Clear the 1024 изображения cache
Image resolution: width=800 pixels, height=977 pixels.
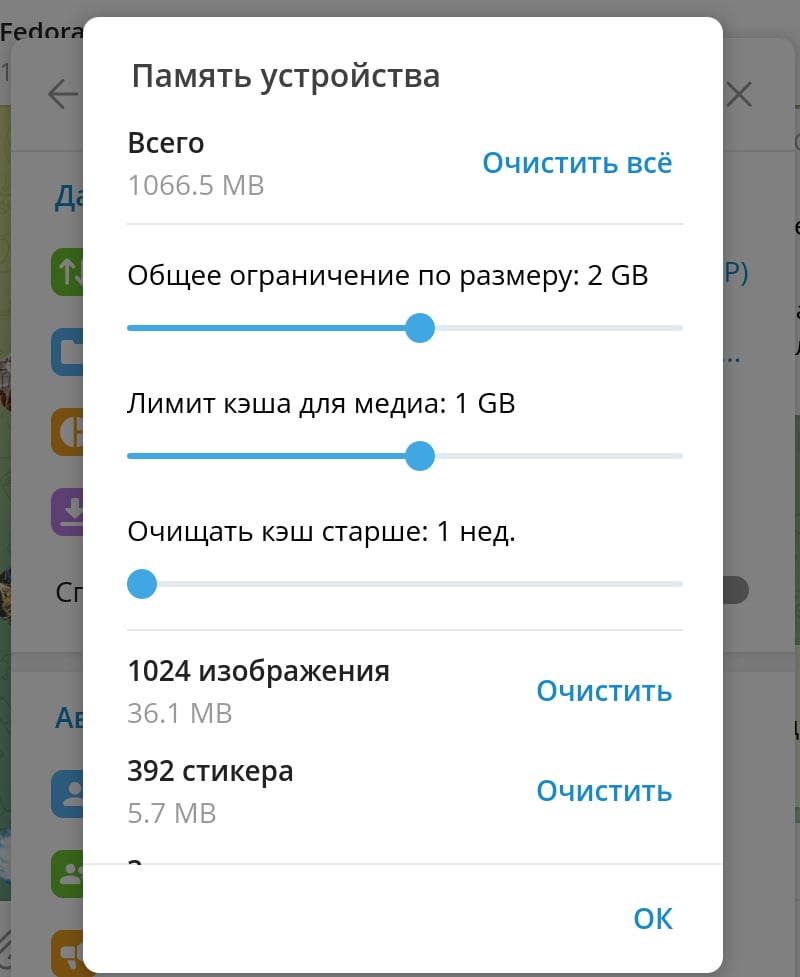[x=604, y=691]
